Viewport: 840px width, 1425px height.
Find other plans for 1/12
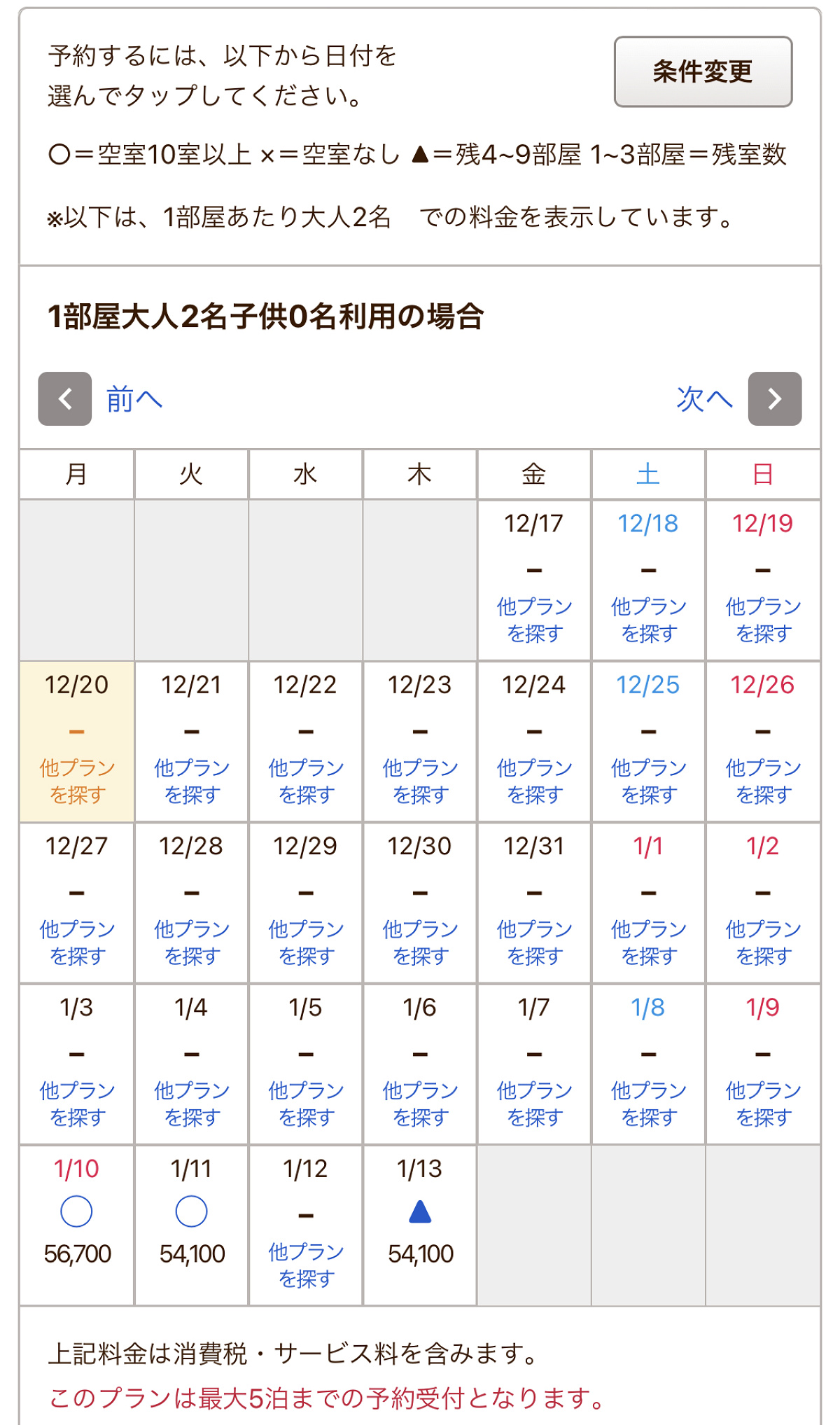click(x=306, y=1265)
